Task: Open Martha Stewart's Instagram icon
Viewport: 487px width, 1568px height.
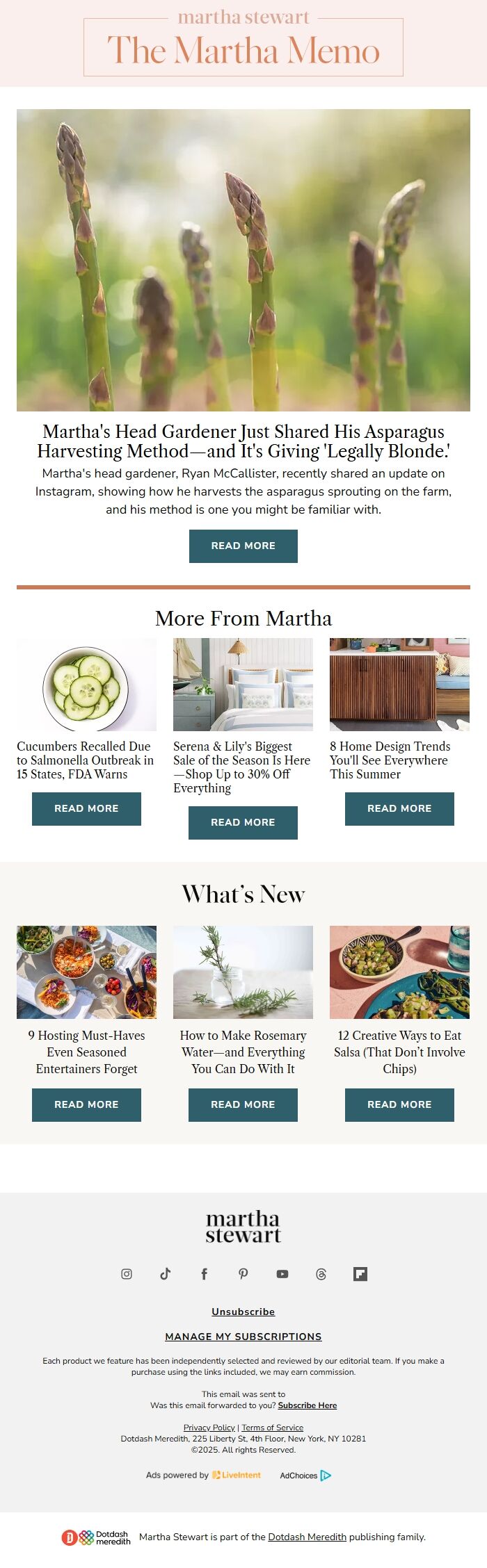Action: (127, 1273)
